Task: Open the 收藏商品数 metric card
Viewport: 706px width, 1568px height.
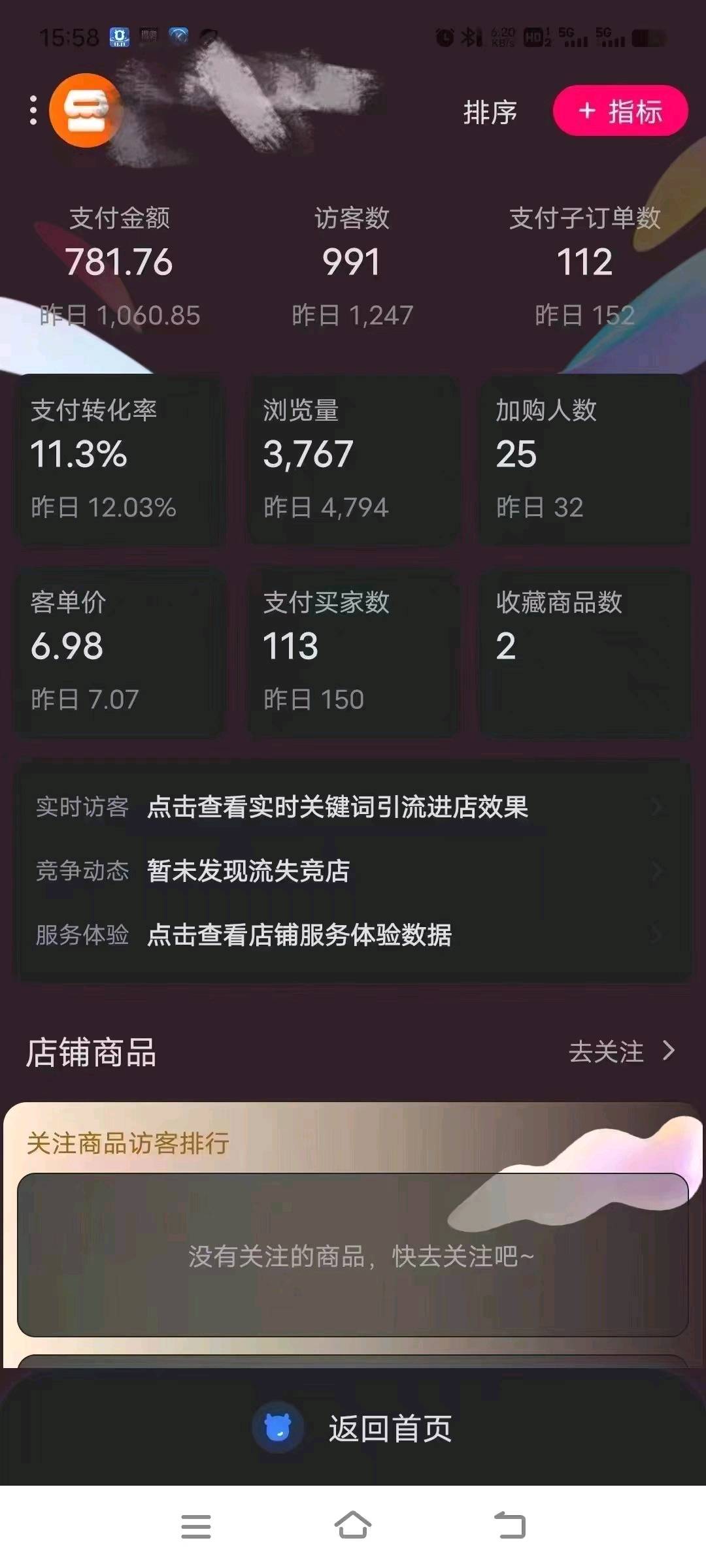Action: click(x=585, y=652)
